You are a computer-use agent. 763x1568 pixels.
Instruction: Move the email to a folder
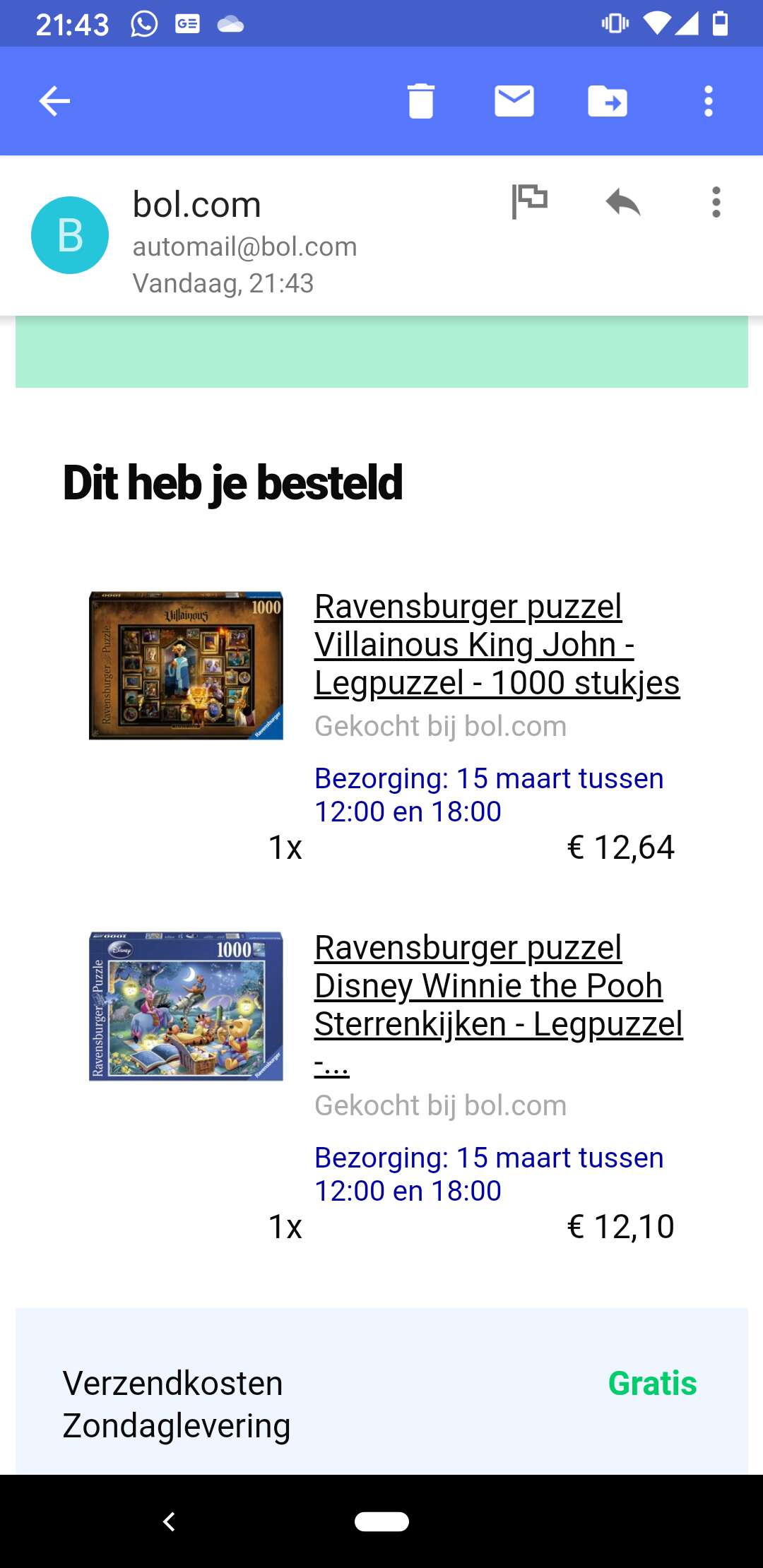click(608, 101)
